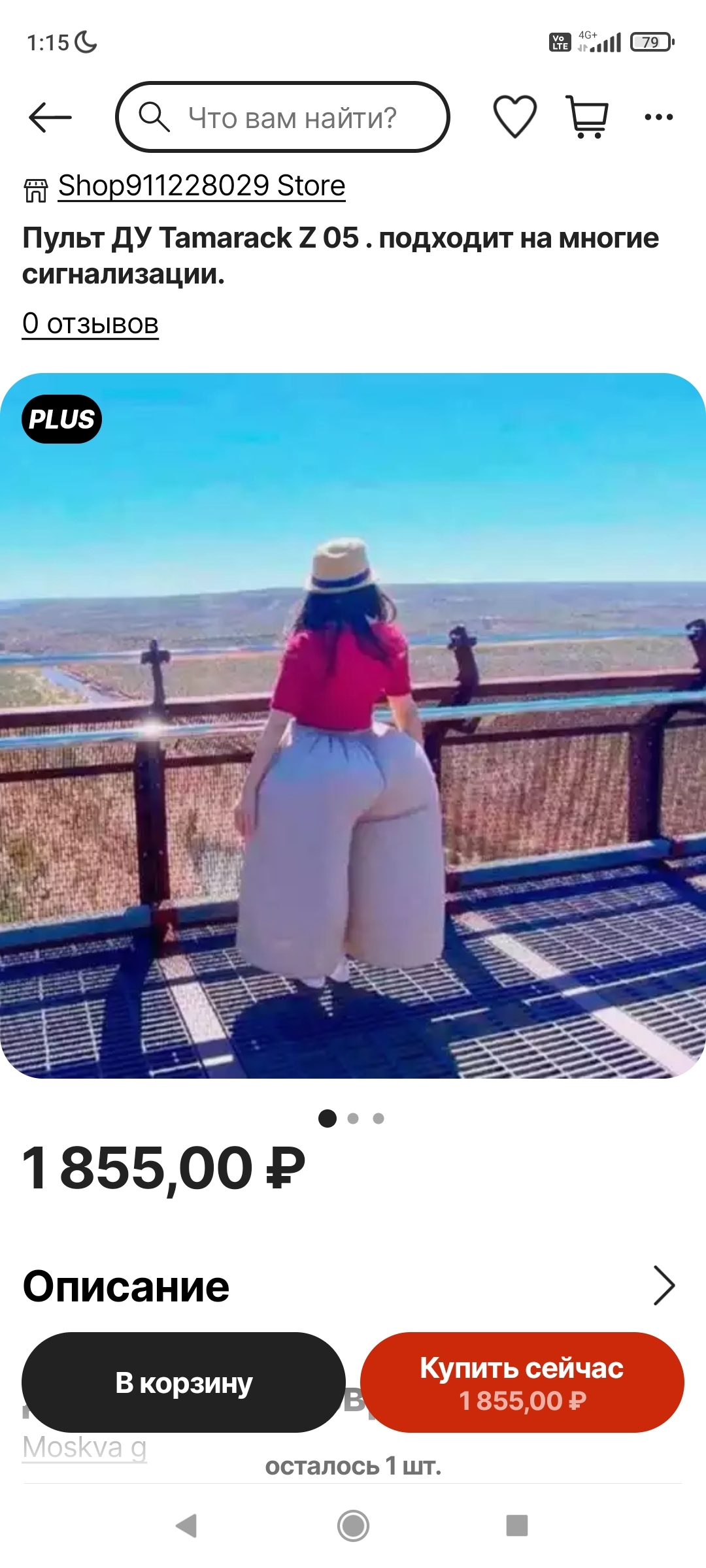Screen dimensions: 706x1568
Task: Open the shopping cart icon
Action: coord(588,117)
